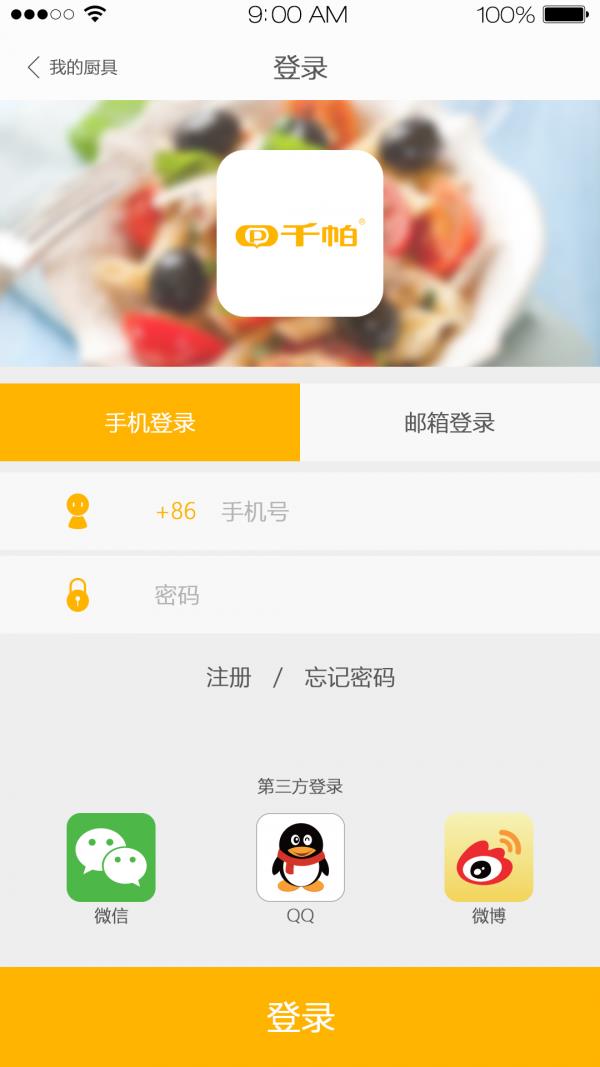Switch to the 邮箱登录 tab
600x1067 pixels.
450,422
